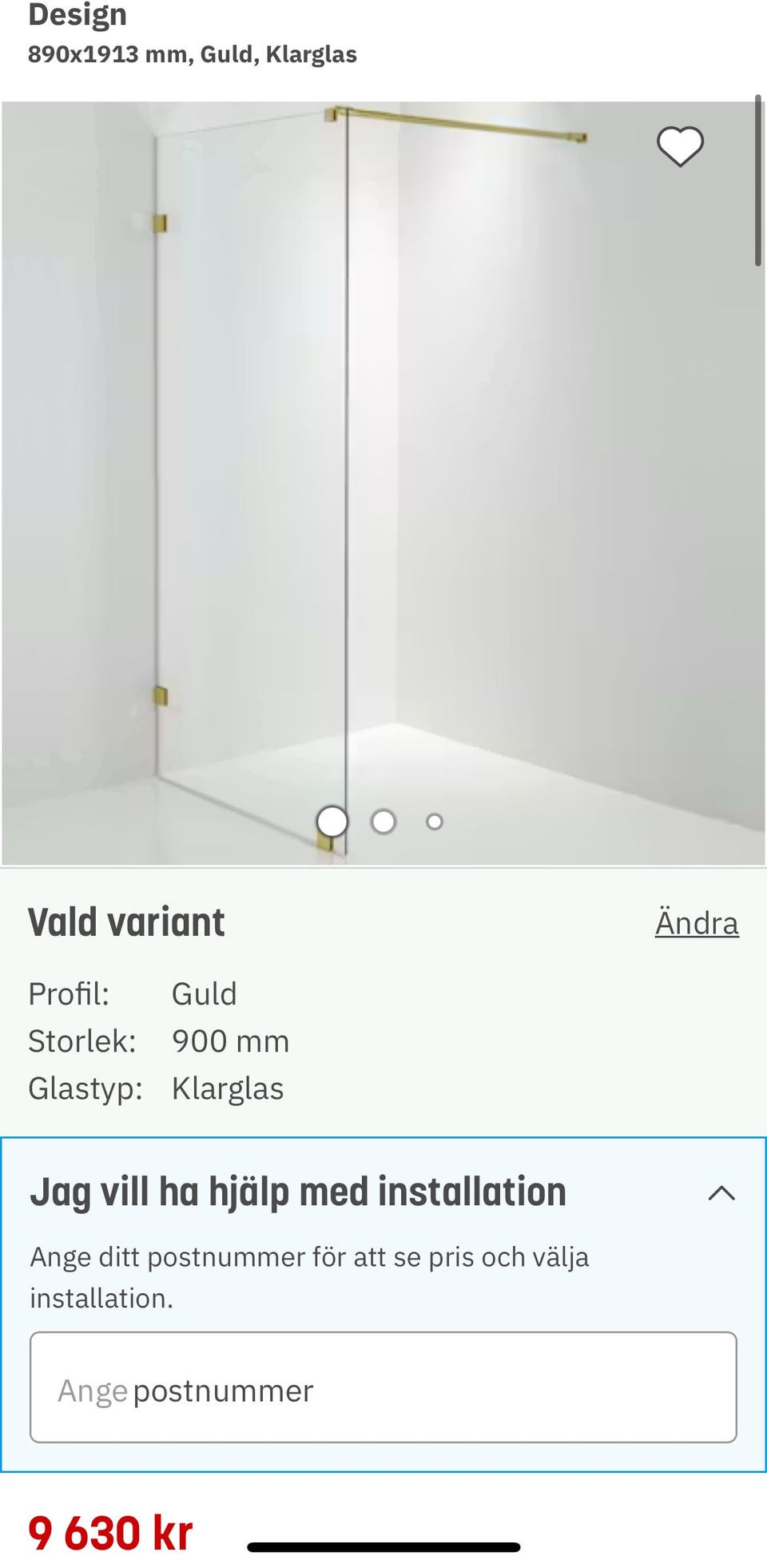767x1568 pixels.
Task: Select the first carousel dot under the image
Action: click(x=333, y=822)
